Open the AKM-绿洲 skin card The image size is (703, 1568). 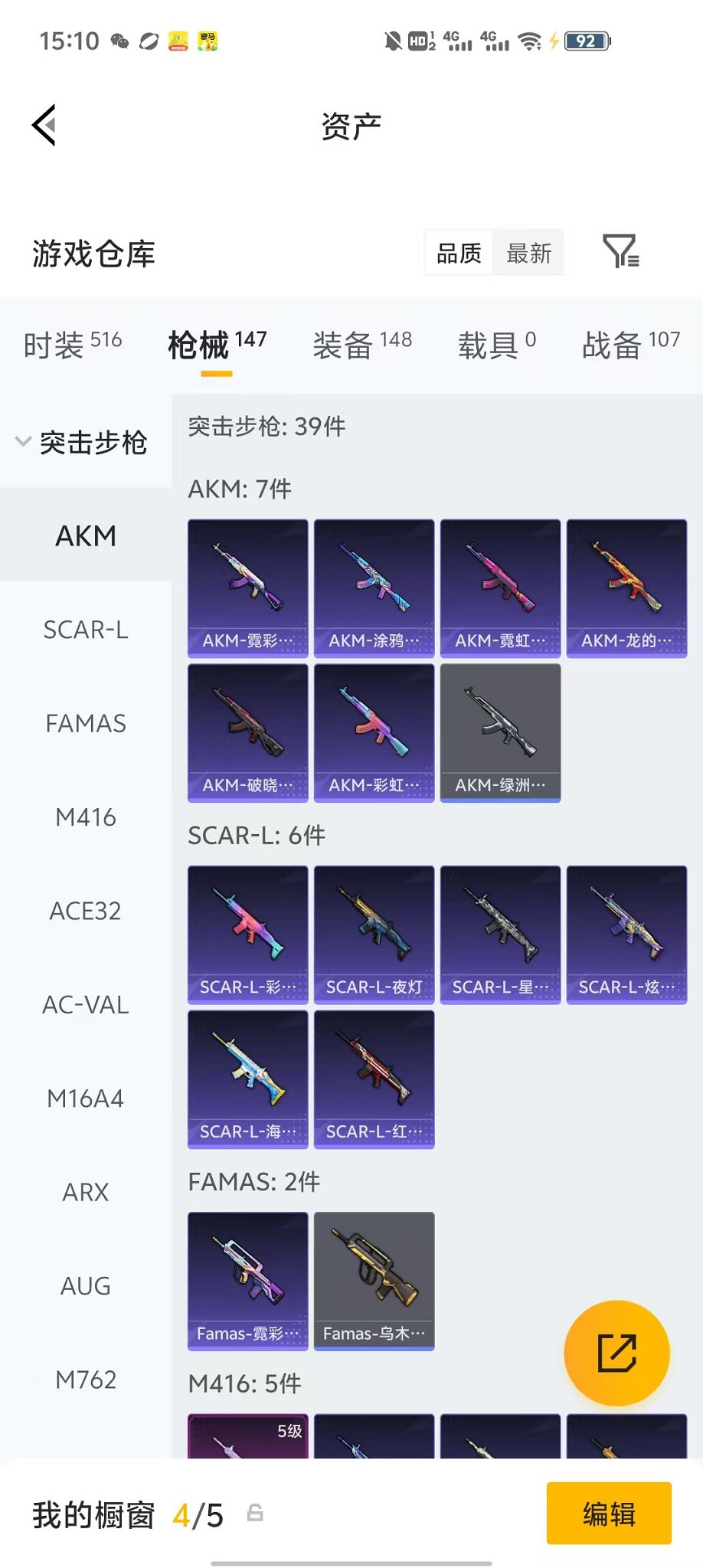coord(499,728)
